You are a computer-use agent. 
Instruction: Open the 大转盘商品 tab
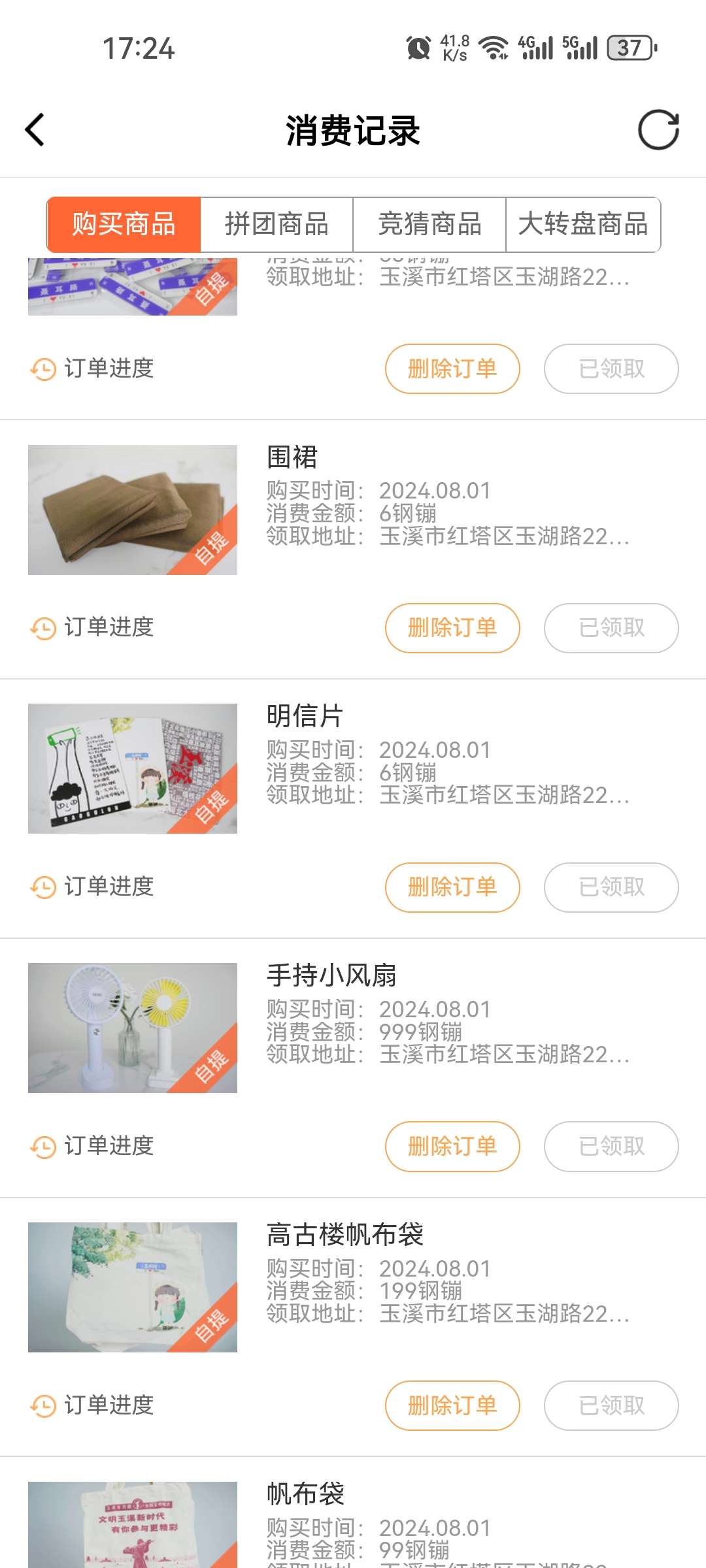[582, 224]
